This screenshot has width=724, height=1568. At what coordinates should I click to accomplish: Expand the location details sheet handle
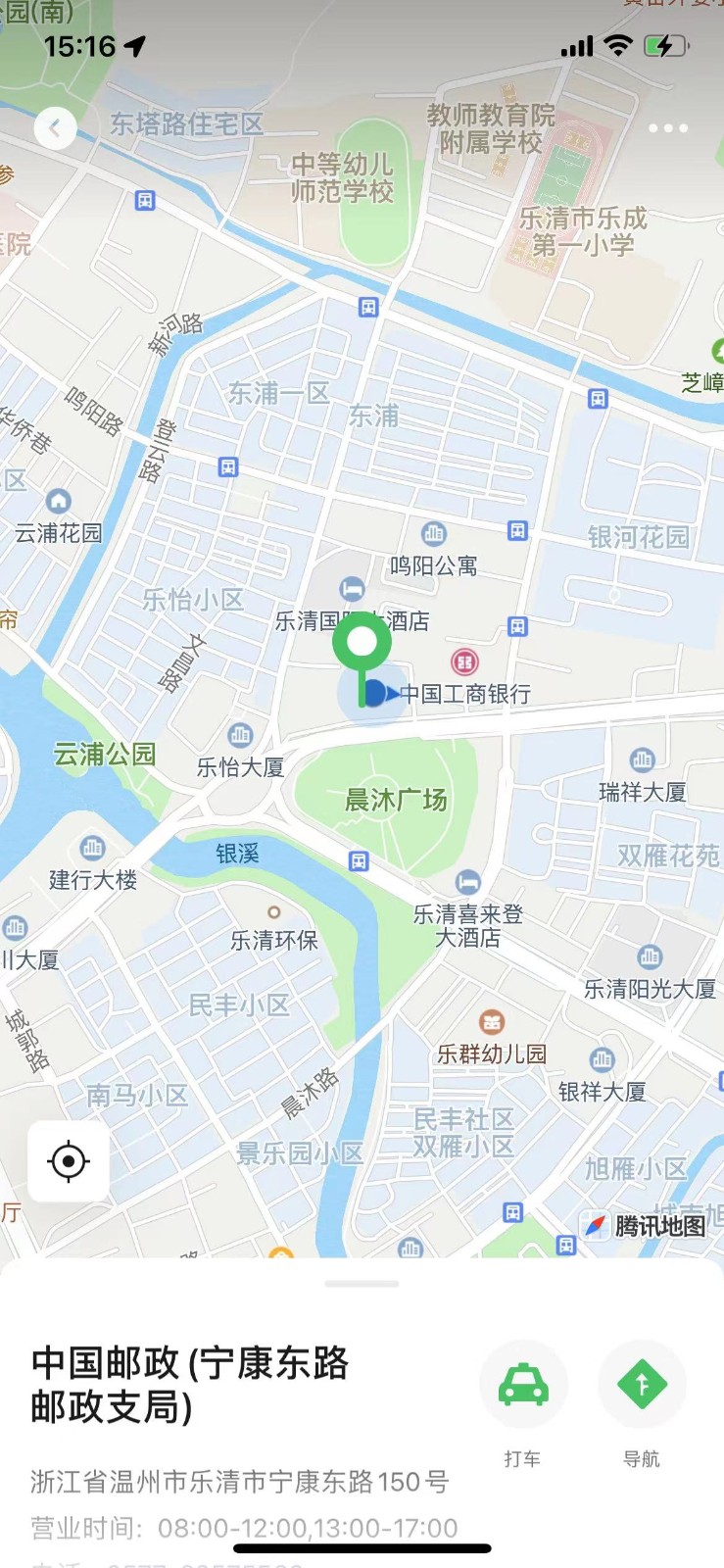point(362,1283)
